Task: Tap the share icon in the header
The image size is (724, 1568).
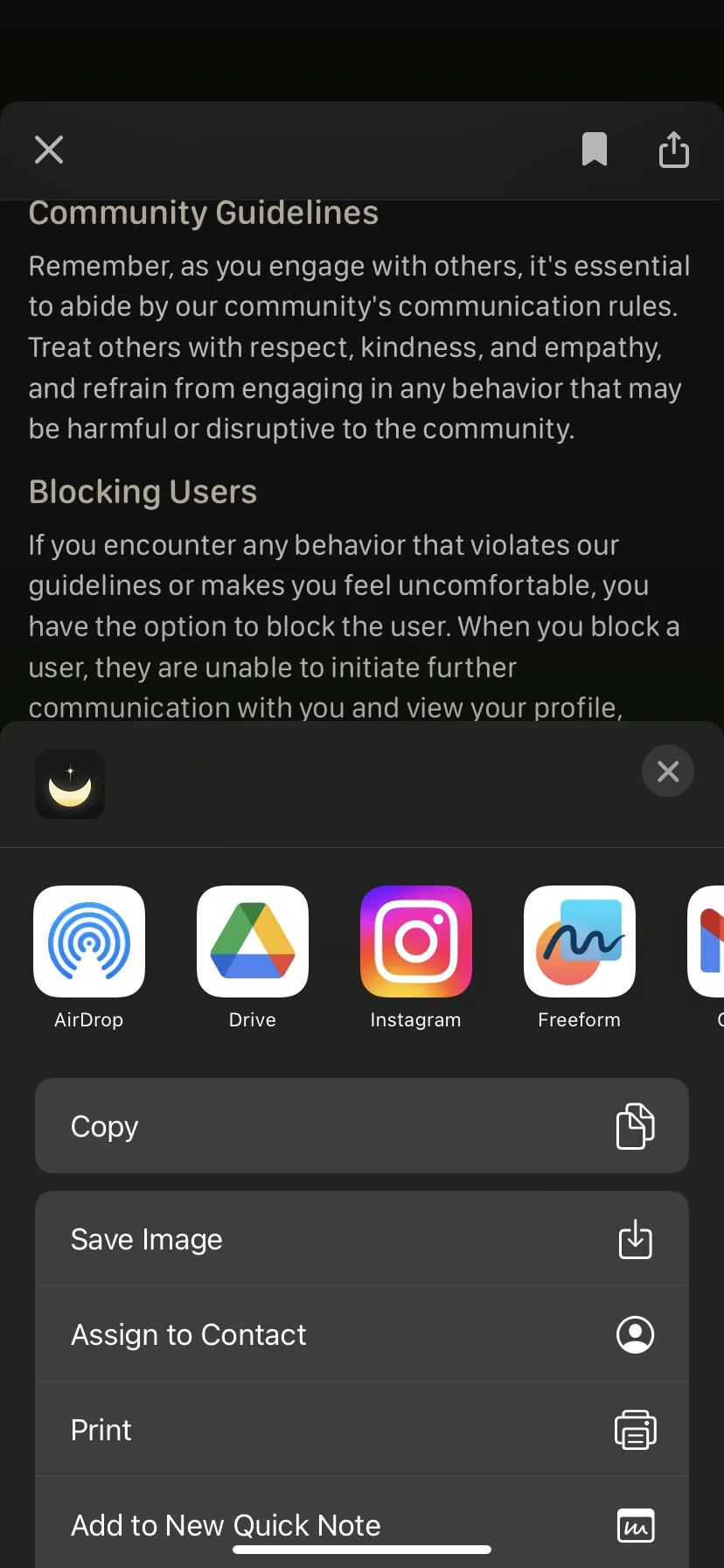Action: [674, 149]
